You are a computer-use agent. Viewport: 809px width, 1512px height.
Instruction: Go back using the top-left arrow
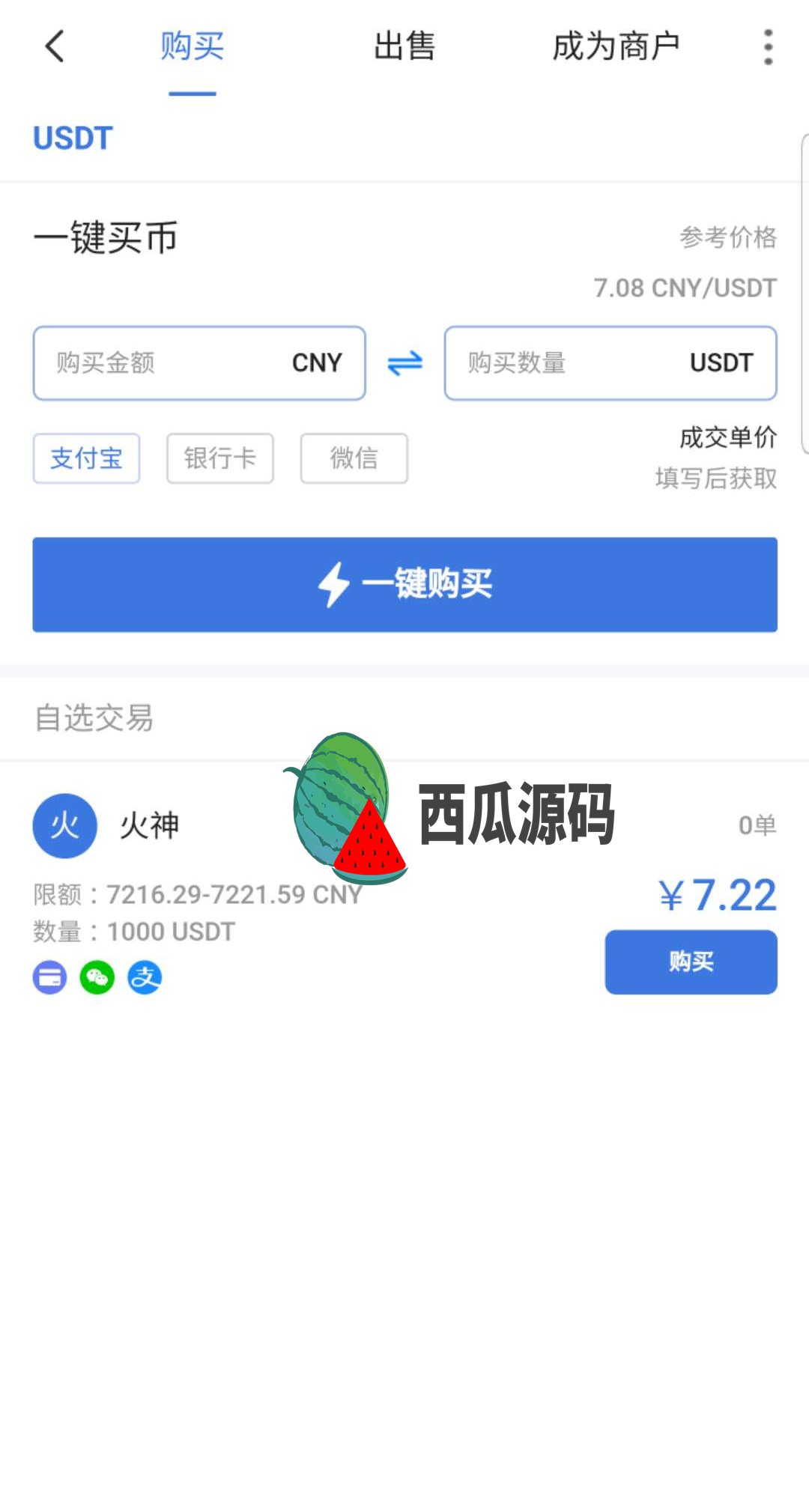click(x=55, y=46)
